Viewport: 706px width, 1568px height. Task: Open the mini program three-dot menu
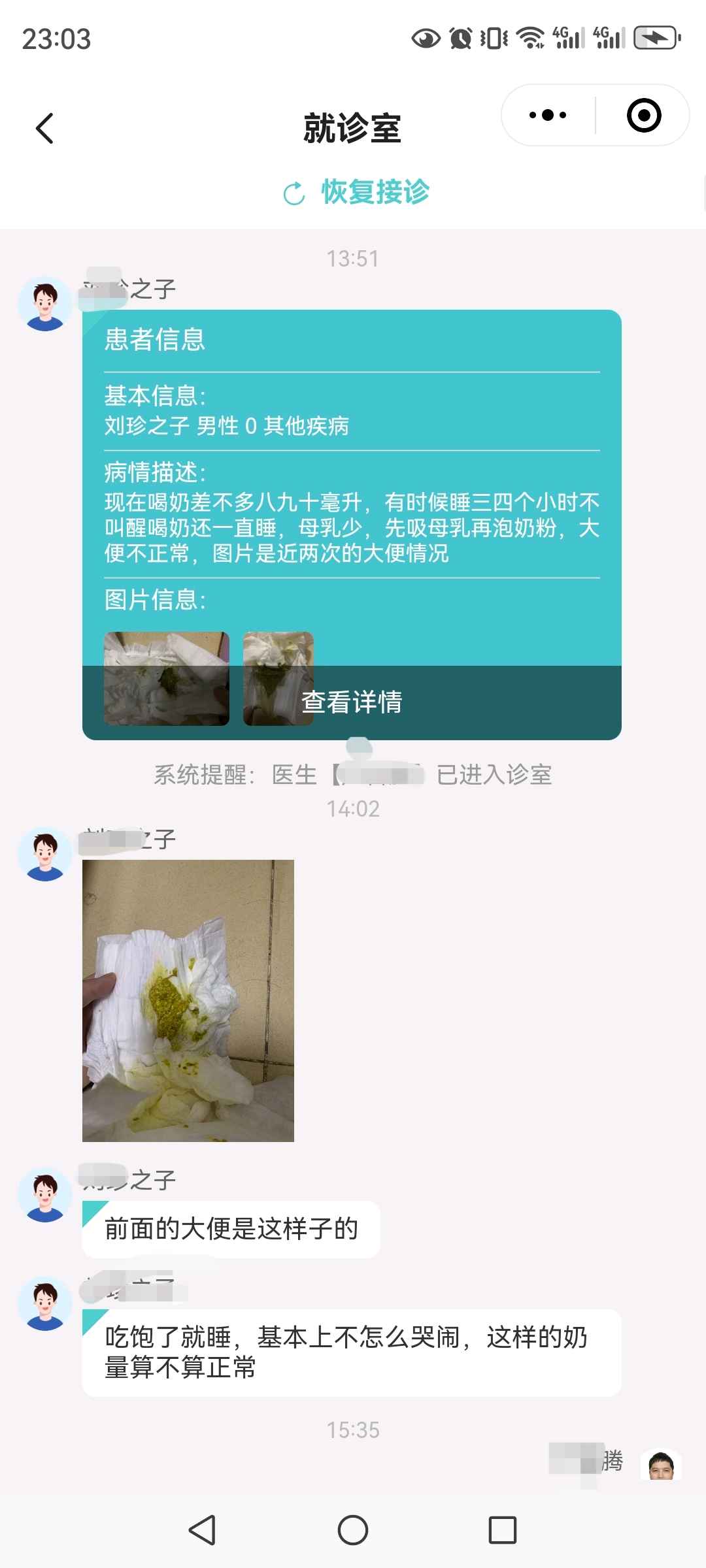point(548,116)
